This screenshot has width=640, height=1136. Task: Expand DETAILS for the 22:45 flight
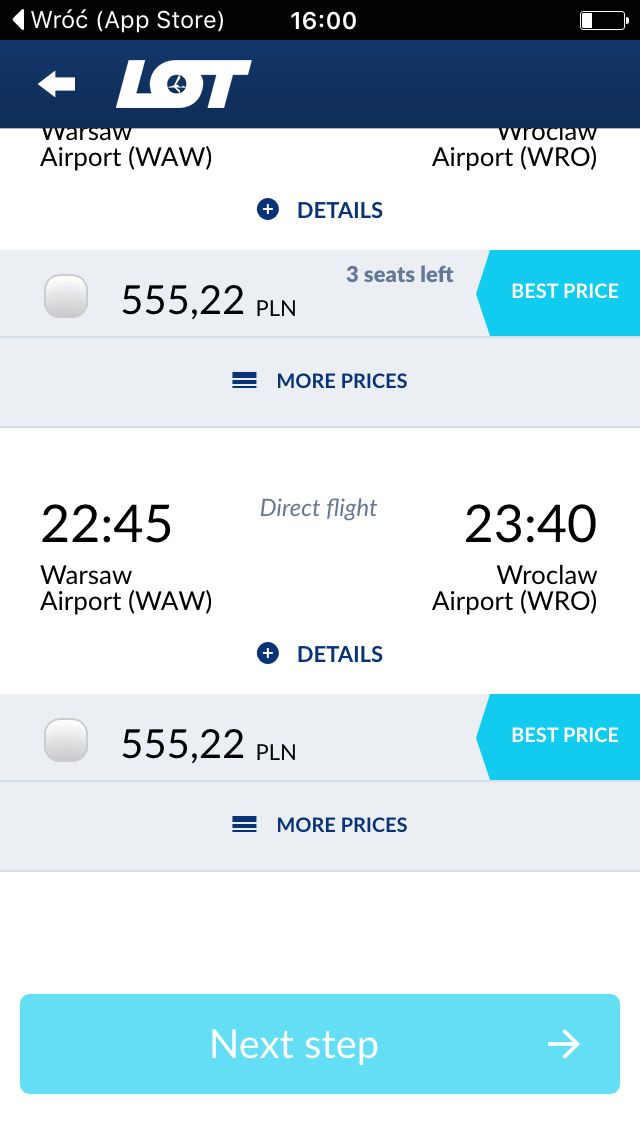320,654
